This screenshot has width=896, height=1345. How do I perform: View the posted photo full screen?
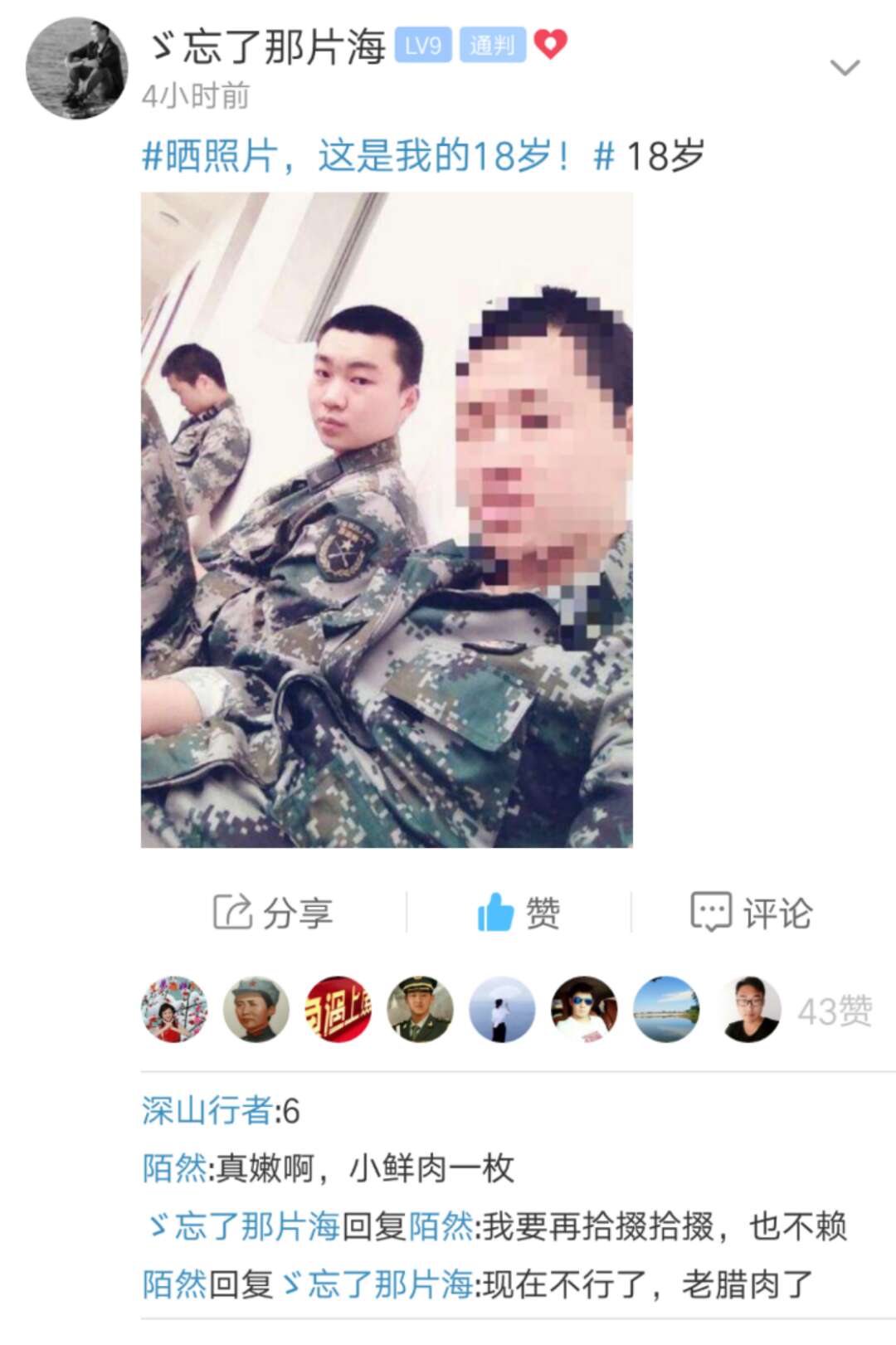[x=387, y=519]
